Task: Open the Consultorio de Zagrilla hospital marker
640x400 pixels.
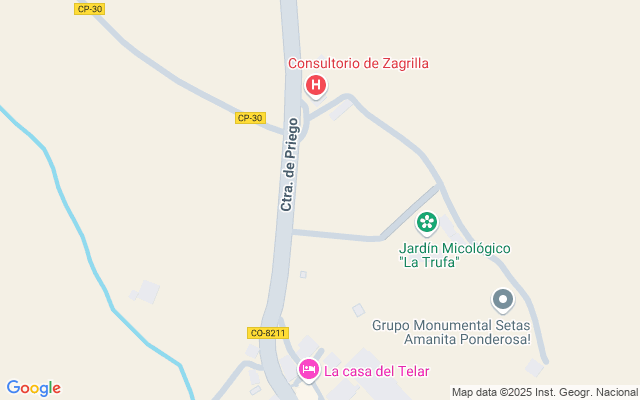Action: point(316,86)
